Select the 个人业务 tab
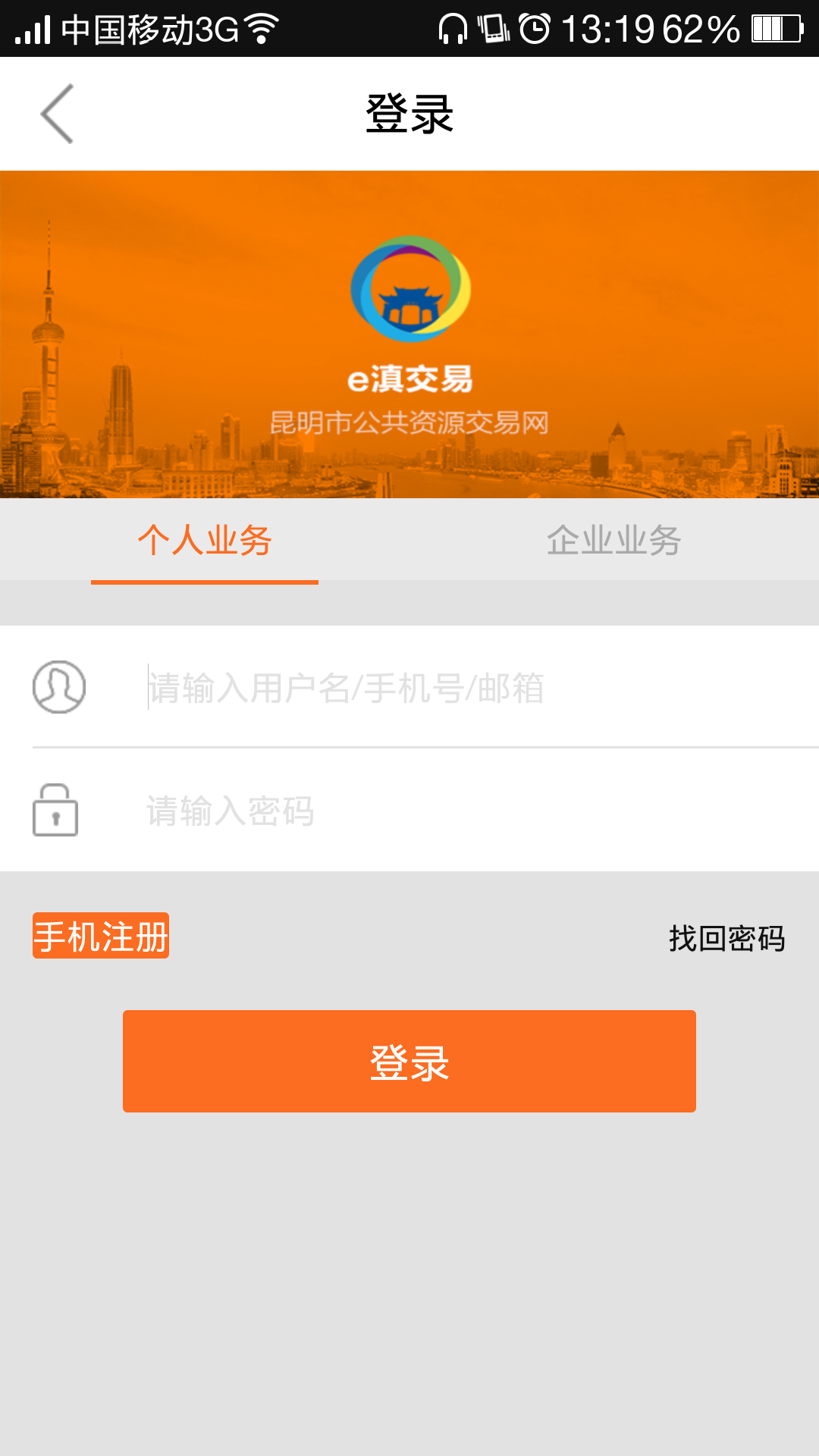The width and height of the screenshot is (819, 1456). 205,540
